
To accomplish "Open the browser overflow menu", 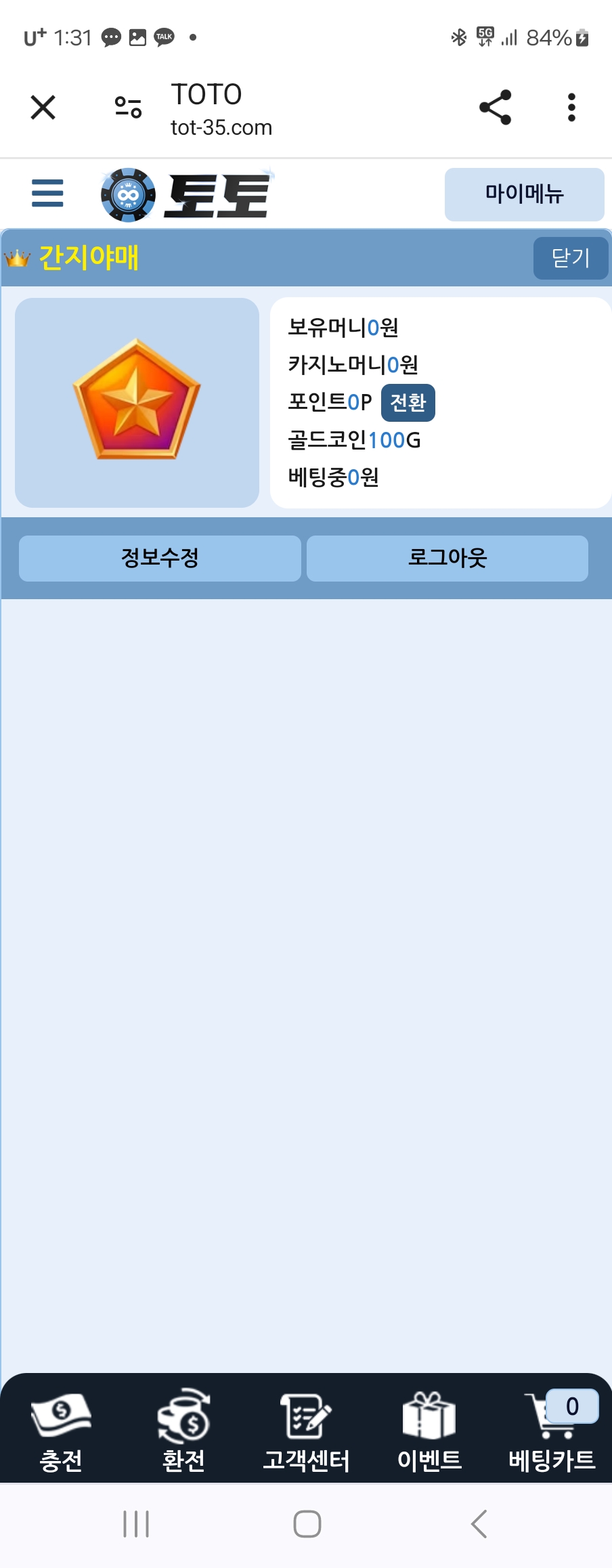I will pos(571,107).
